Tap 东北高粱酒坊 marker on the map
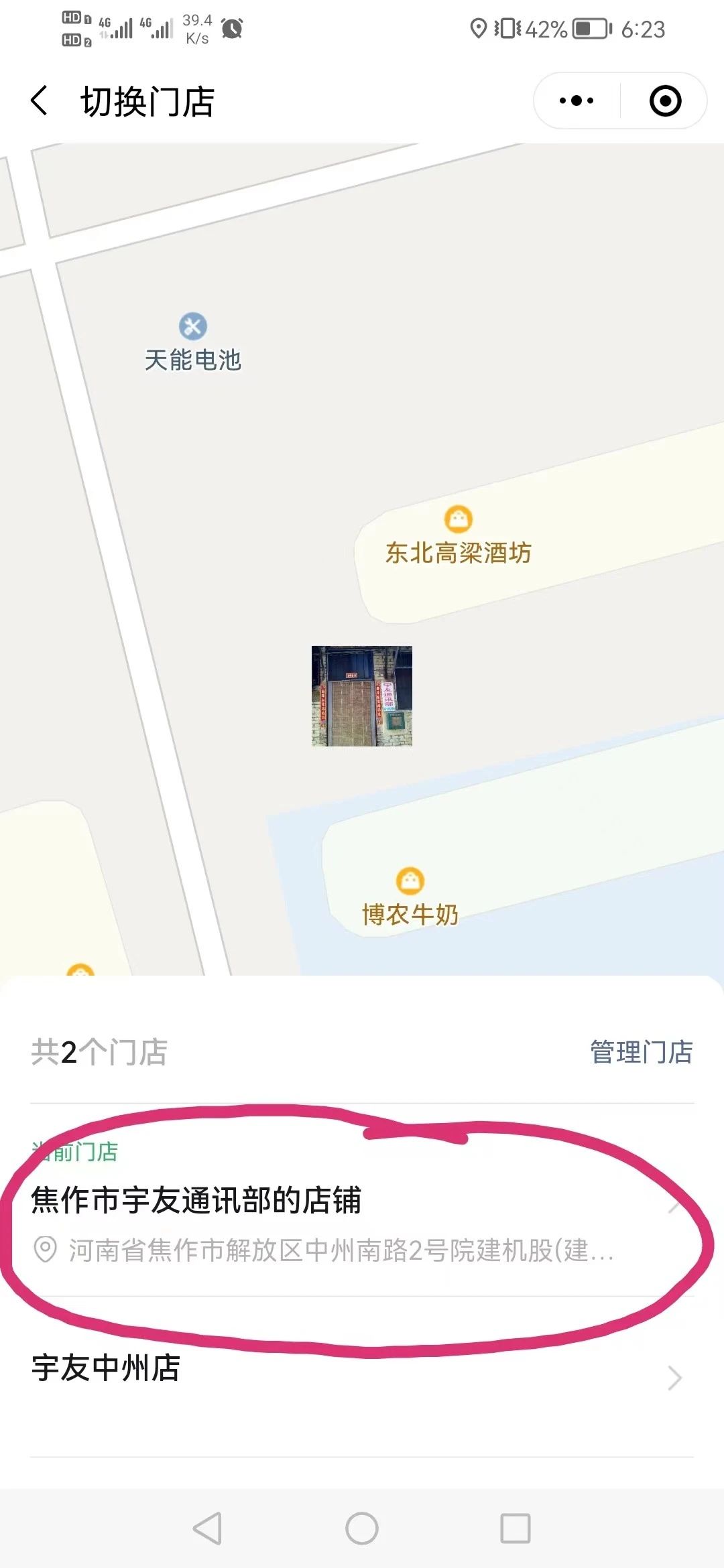The width and height of the screenshot is (724, 1568). click(x=459, y=520)
